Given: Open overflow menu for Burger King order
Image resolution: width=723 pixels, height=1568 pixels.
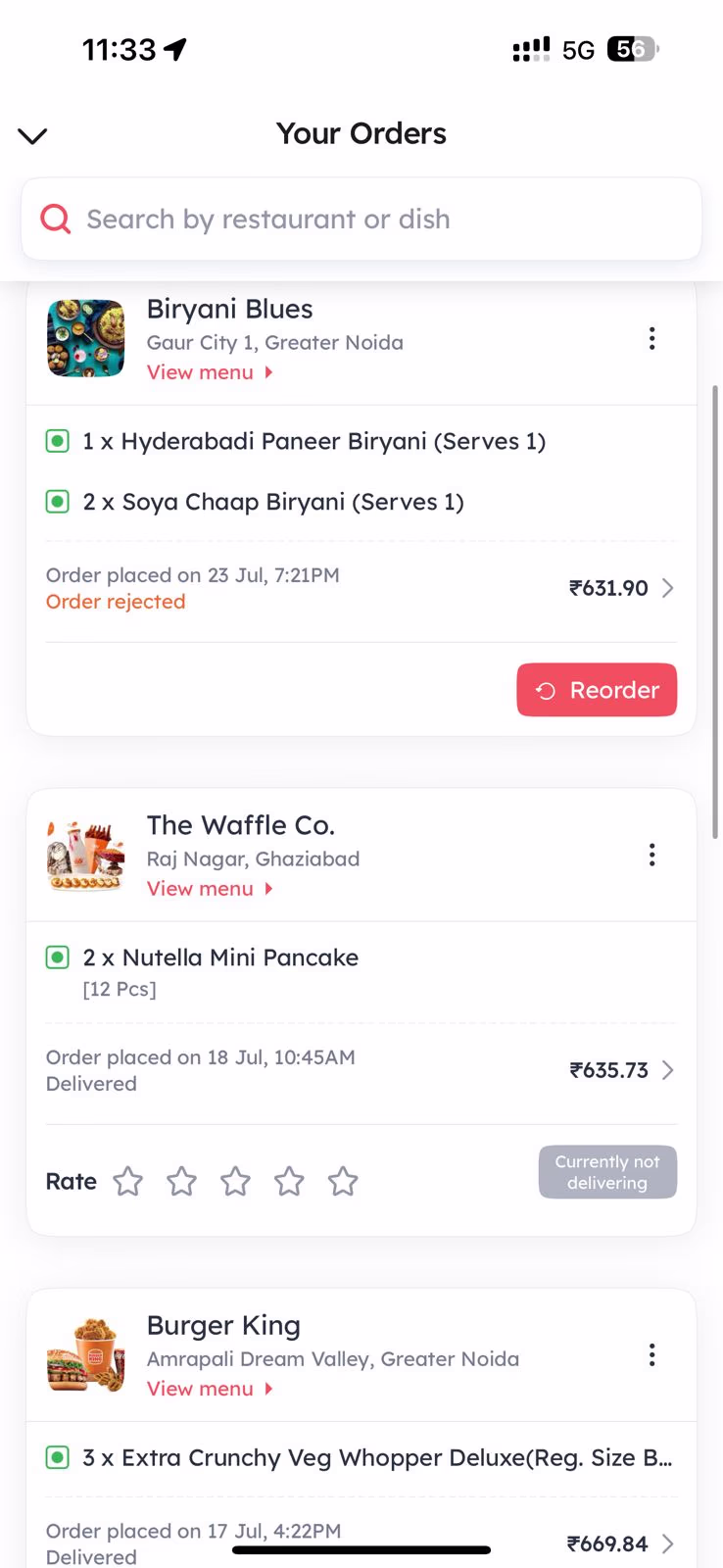Looking at the screenshot, I should pyautogui.click(x=651, y=1355).
